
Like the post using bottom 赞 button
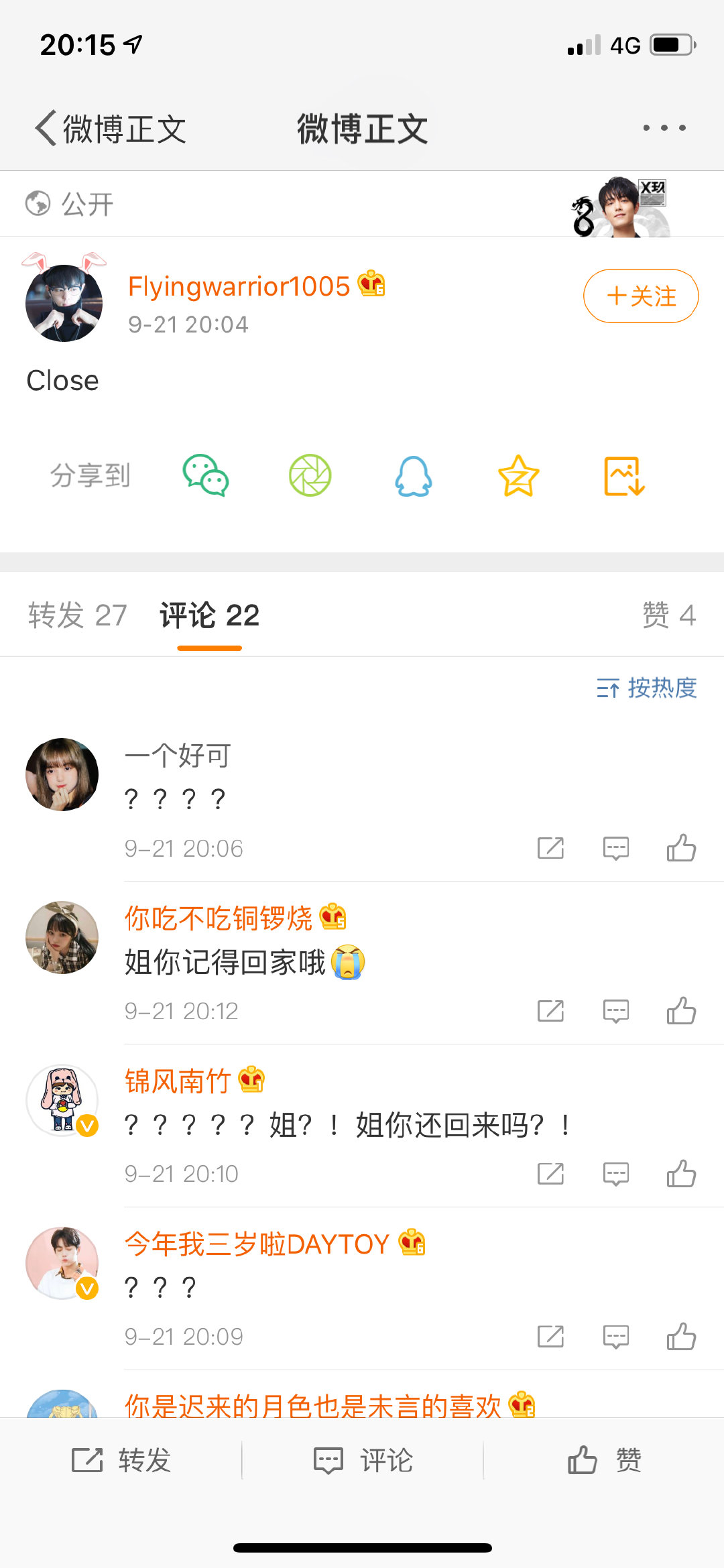coord(604,1459)
